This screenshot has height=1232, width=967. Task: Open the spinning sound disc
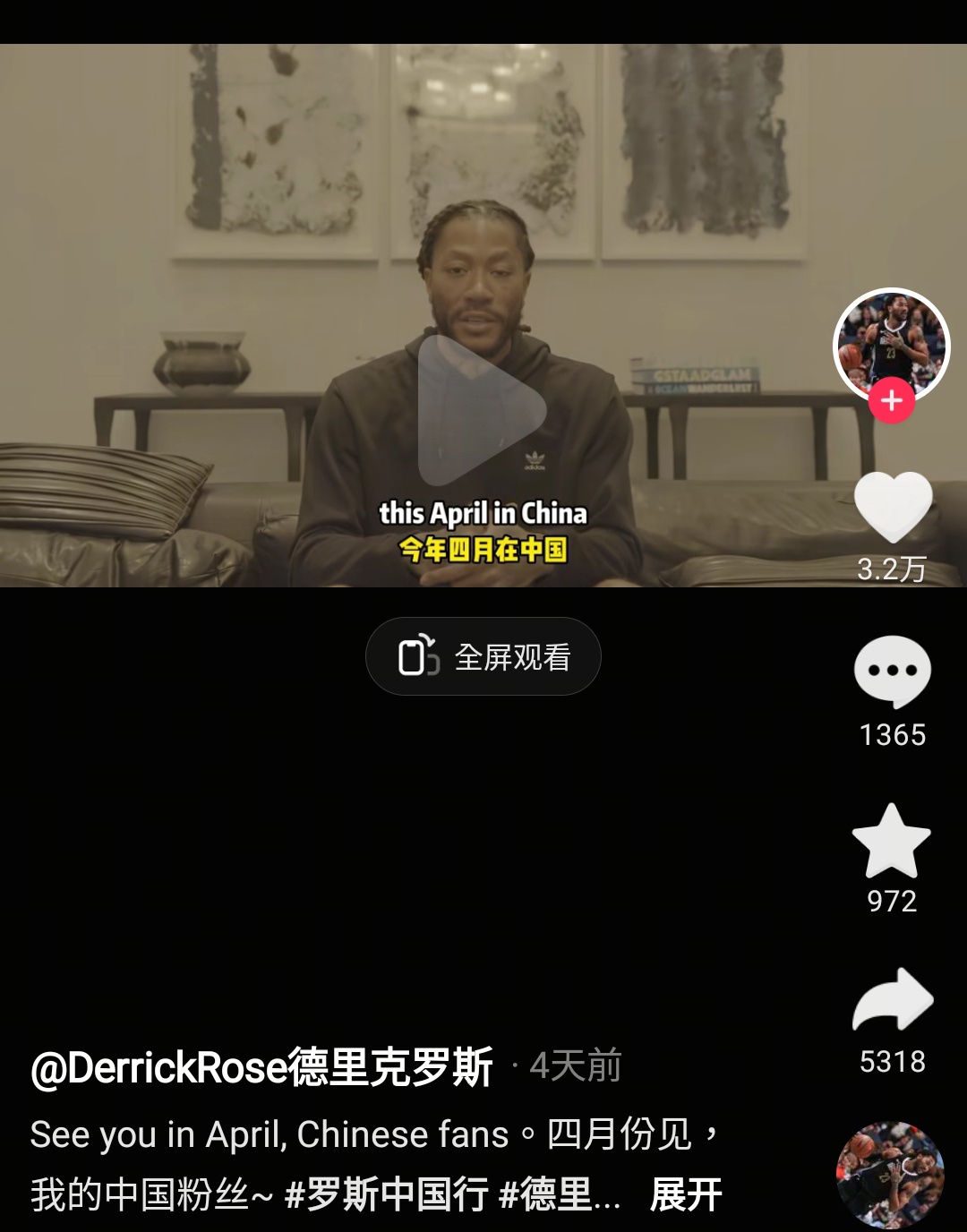click(x=890, y=1176)
